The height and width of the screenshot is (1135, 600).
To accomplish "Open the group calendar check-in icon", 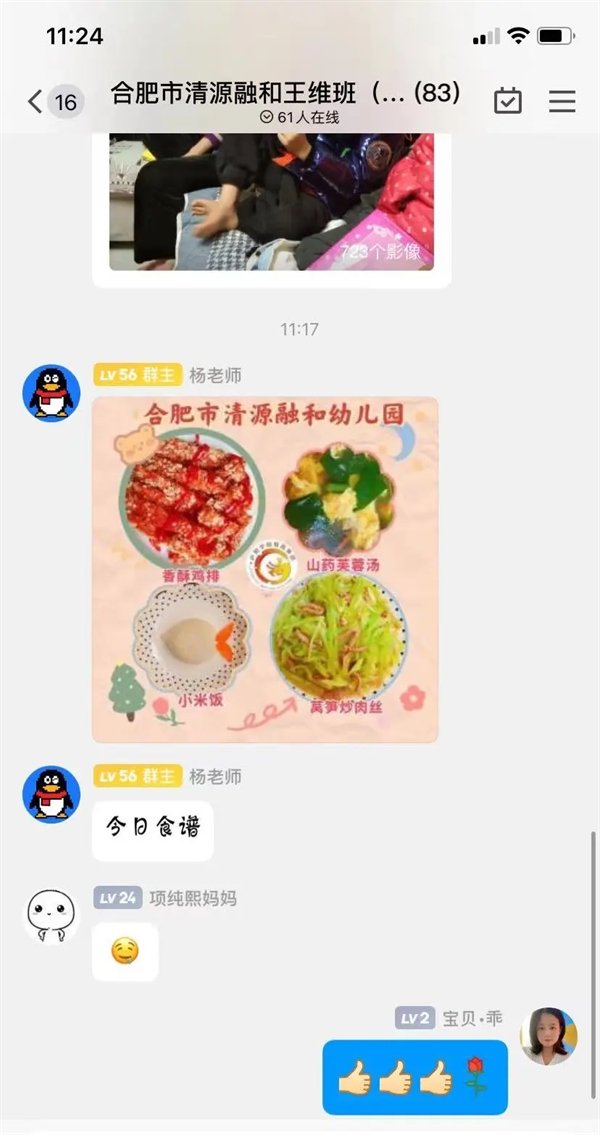I will [508, 101].
